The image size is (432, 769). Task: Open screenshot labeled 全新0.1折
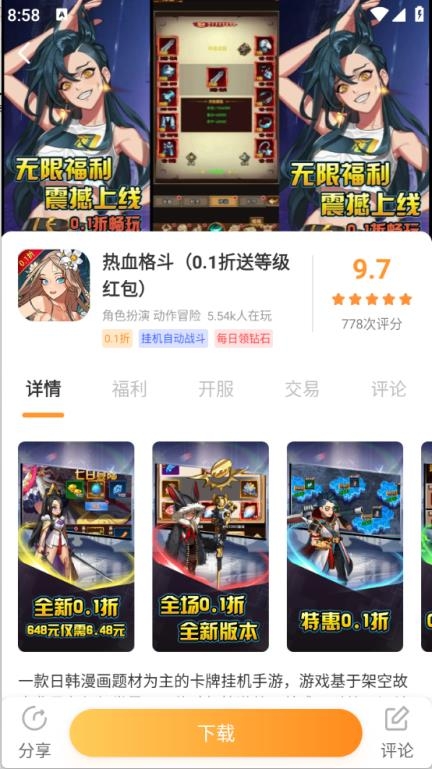[x=76, y=546]
